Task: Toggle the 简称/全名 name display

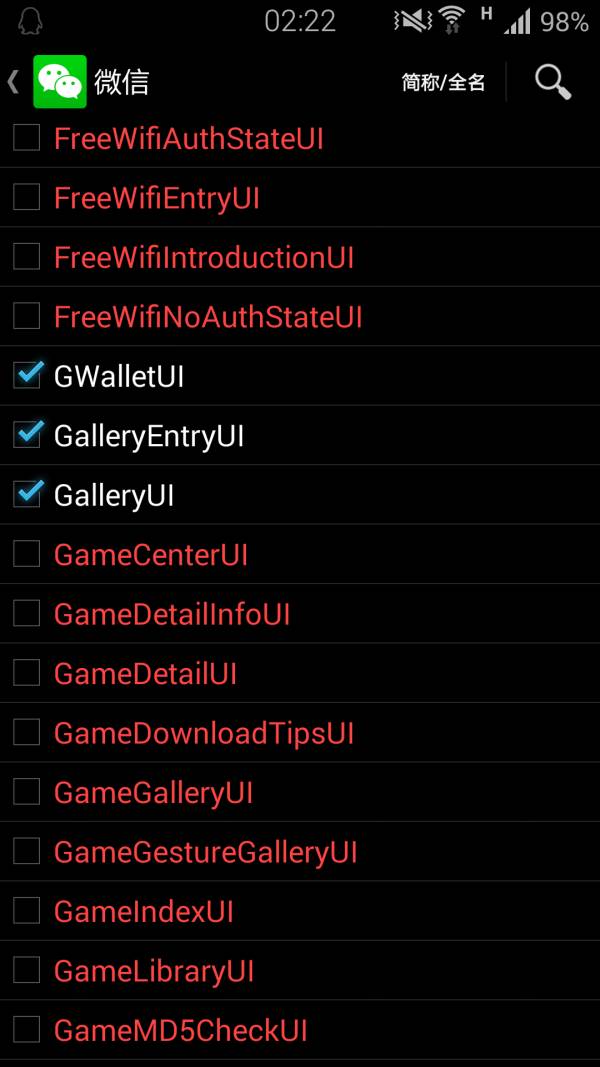Action: (444, 83)
